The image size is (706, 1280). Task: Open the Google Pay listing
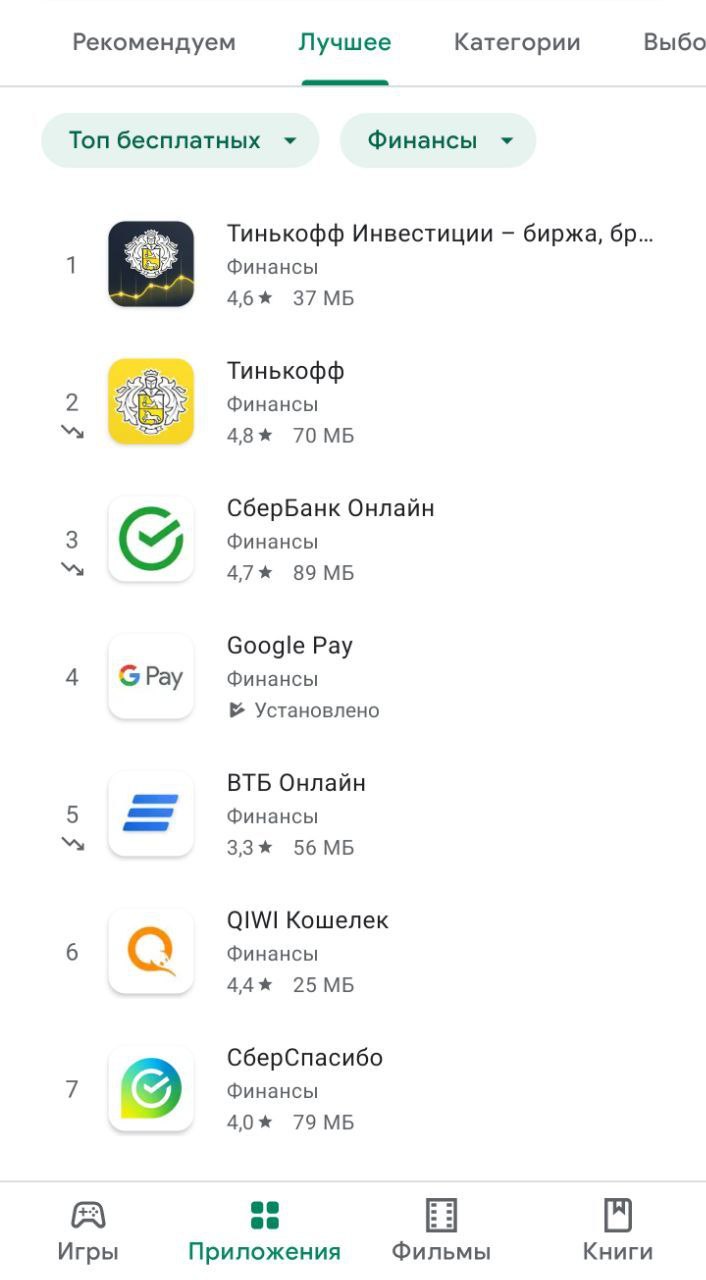pos(353,677)
